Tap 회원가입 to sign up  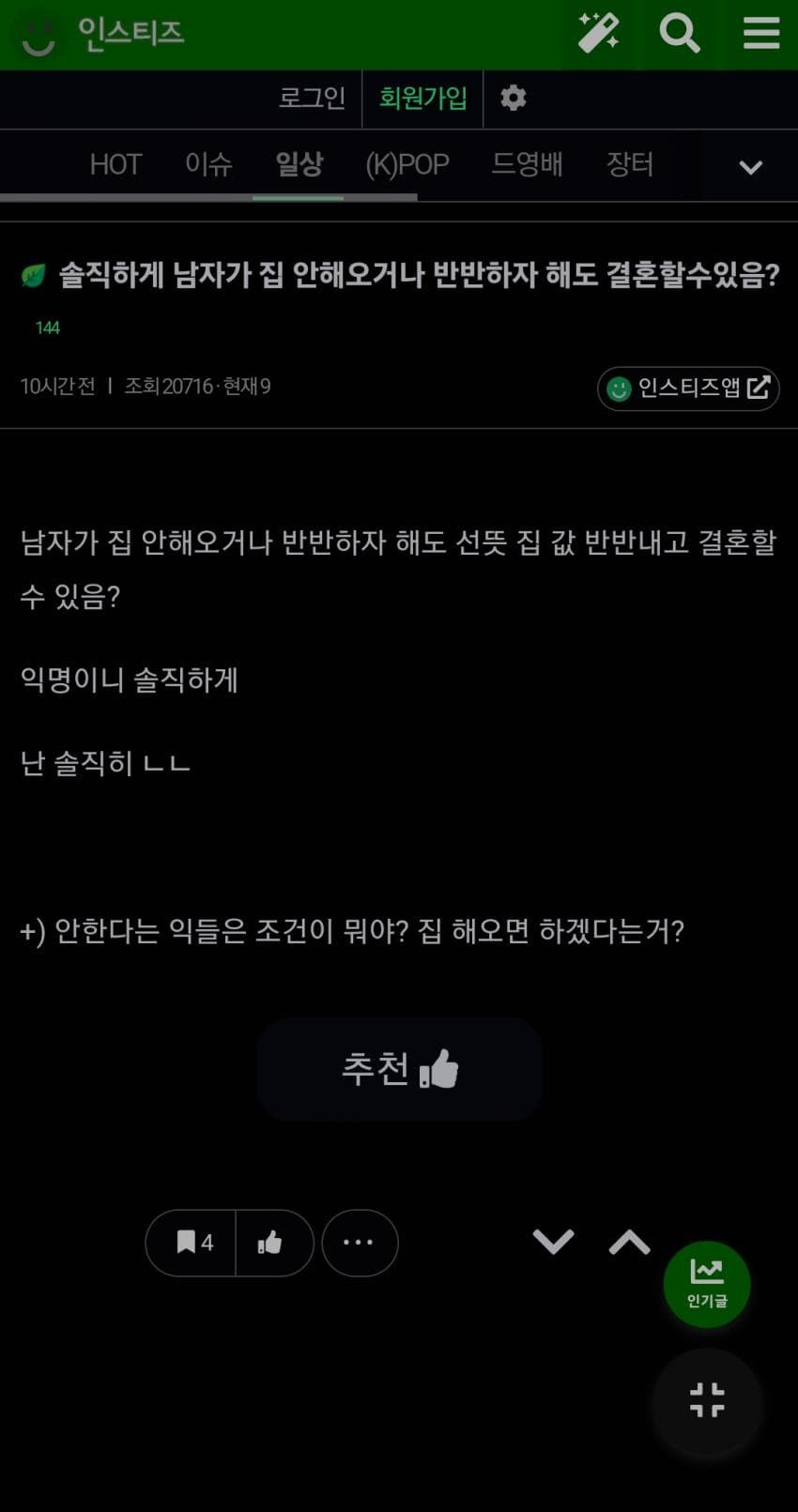(422, 98)
